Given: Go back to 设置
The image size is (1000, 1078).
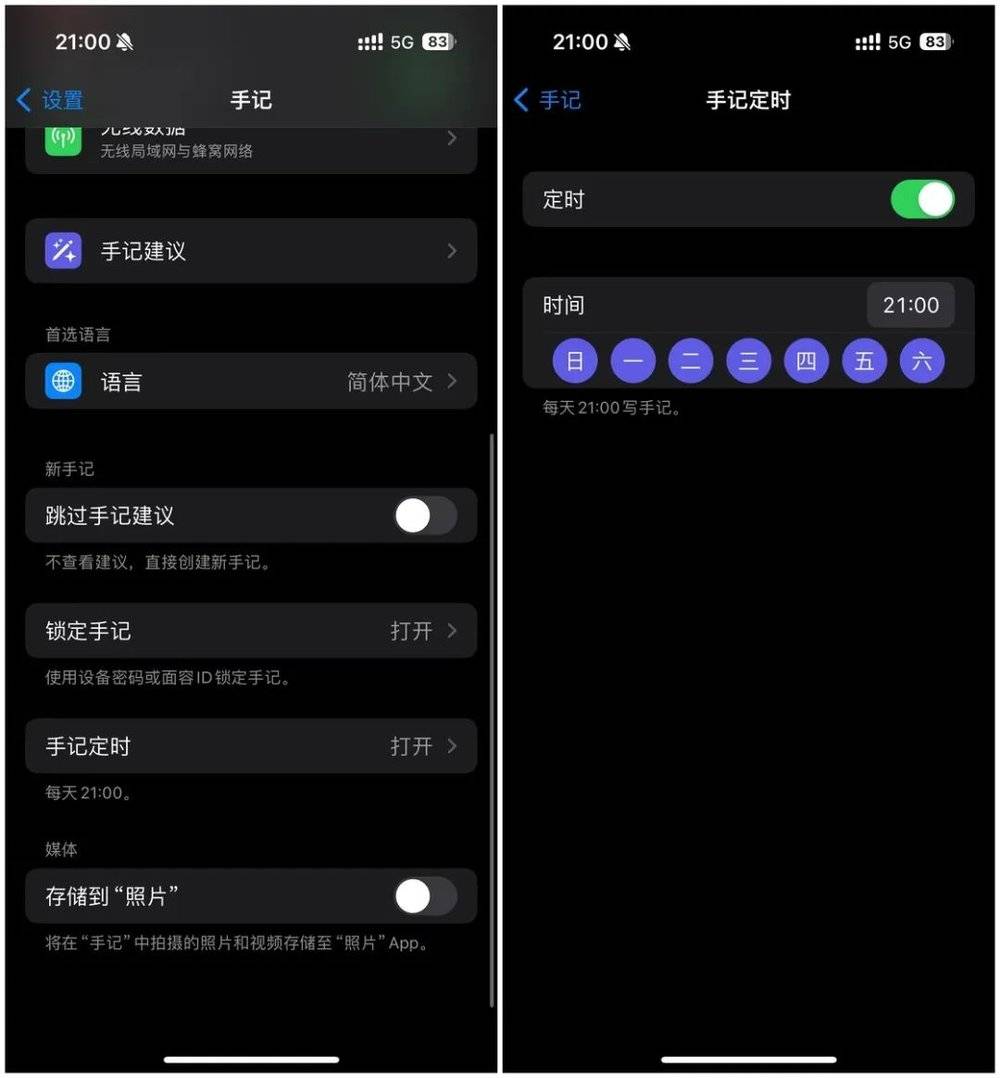Looking at the screenshot, I should click(x=50, y=100).
